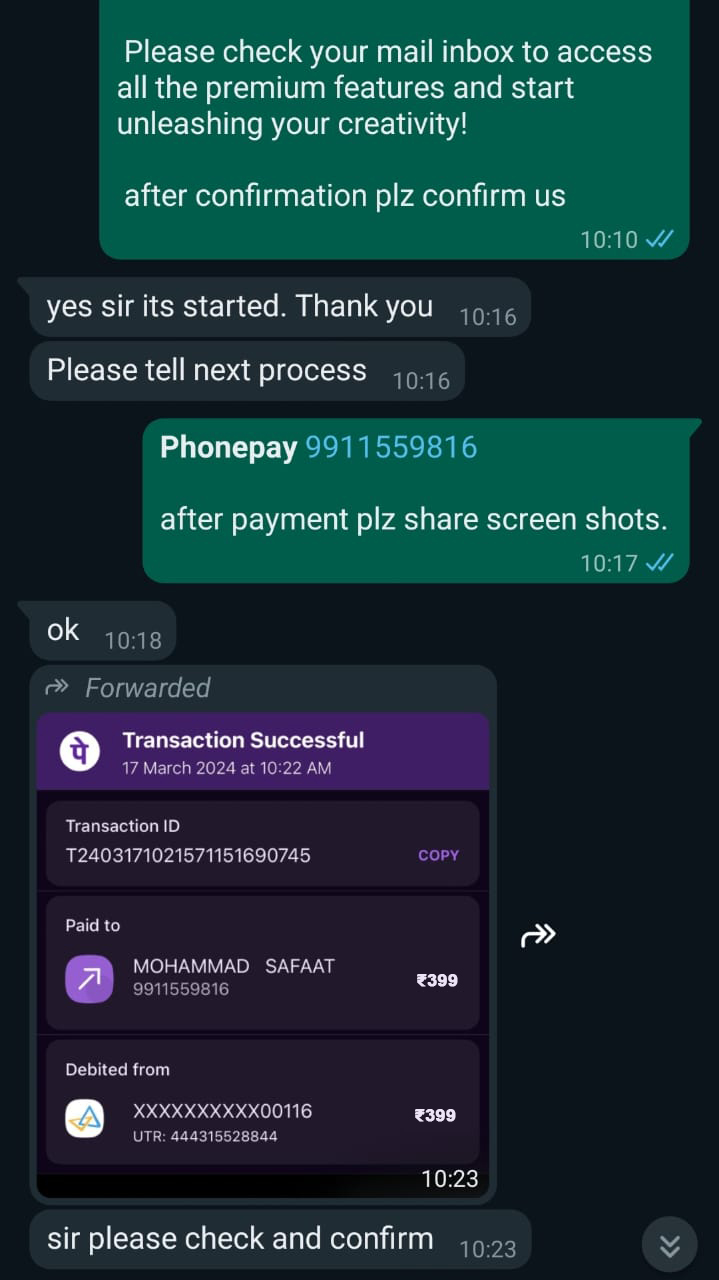Forward the transaction image message

[x=538, y=936]
